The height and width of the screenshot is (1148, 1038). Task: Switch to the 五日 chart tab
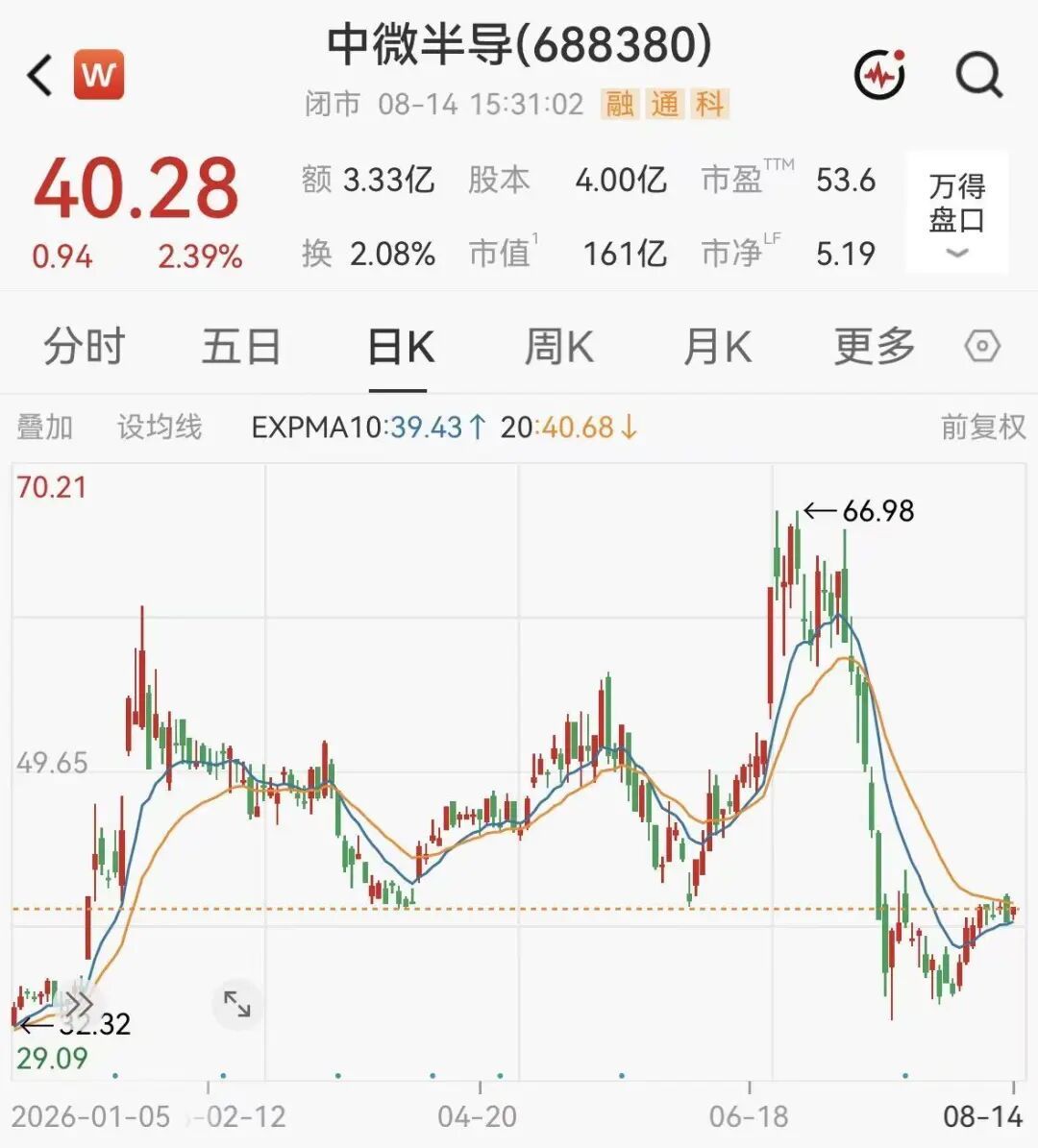pyautogui.click(x=242, y=346)
